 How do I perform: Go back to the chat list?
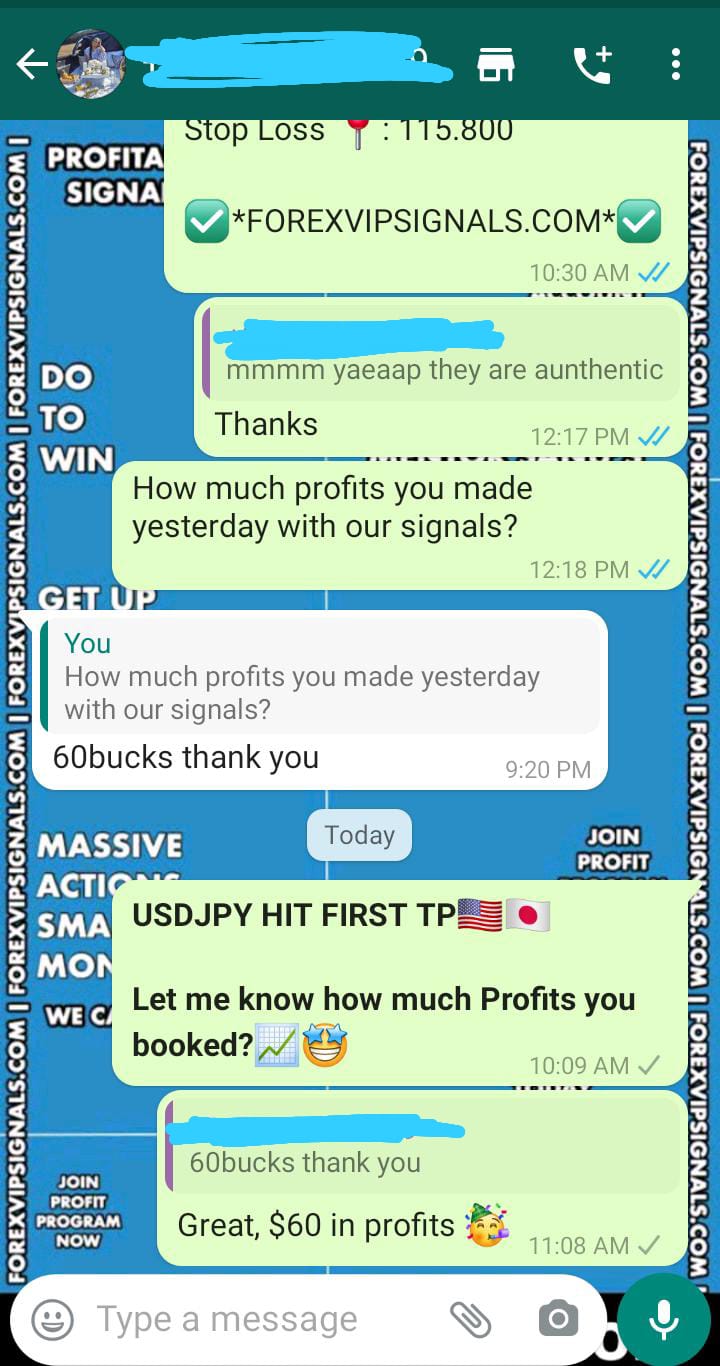[32, 66]
